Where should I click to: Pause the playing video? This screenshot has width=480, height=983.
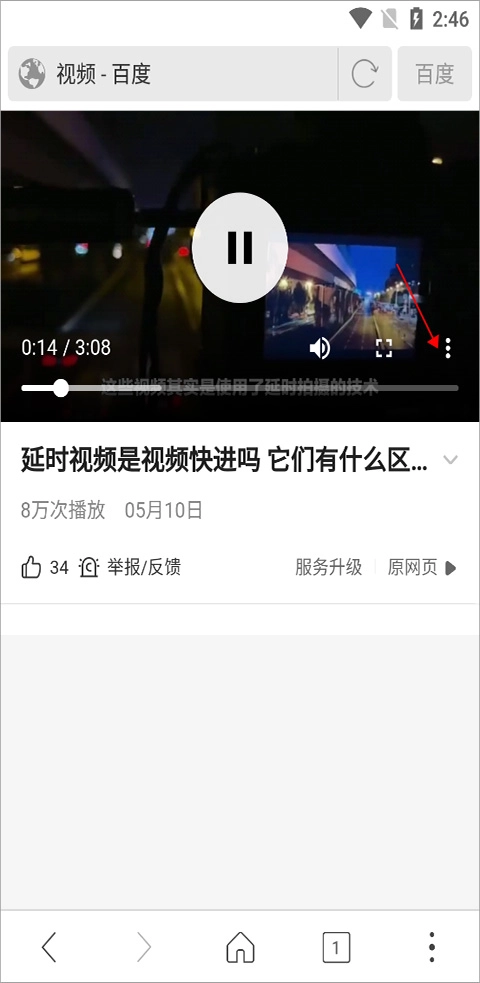pyautogui.click(x=239, y=248)
